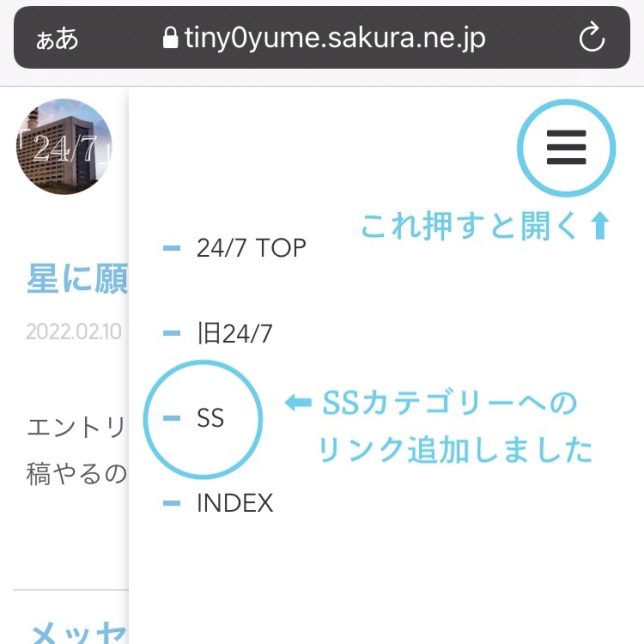Open the 24/7 site logo image
644x644 pixels.
point(64,147)
